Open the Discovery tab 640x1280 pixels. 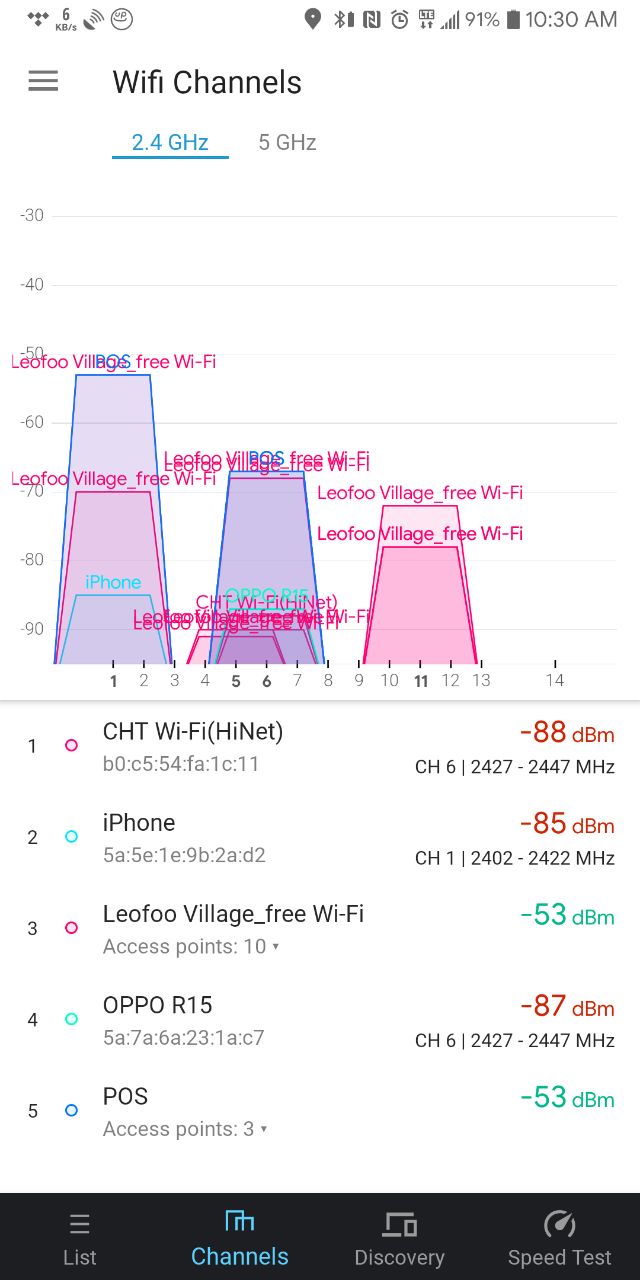[400, 1238]
